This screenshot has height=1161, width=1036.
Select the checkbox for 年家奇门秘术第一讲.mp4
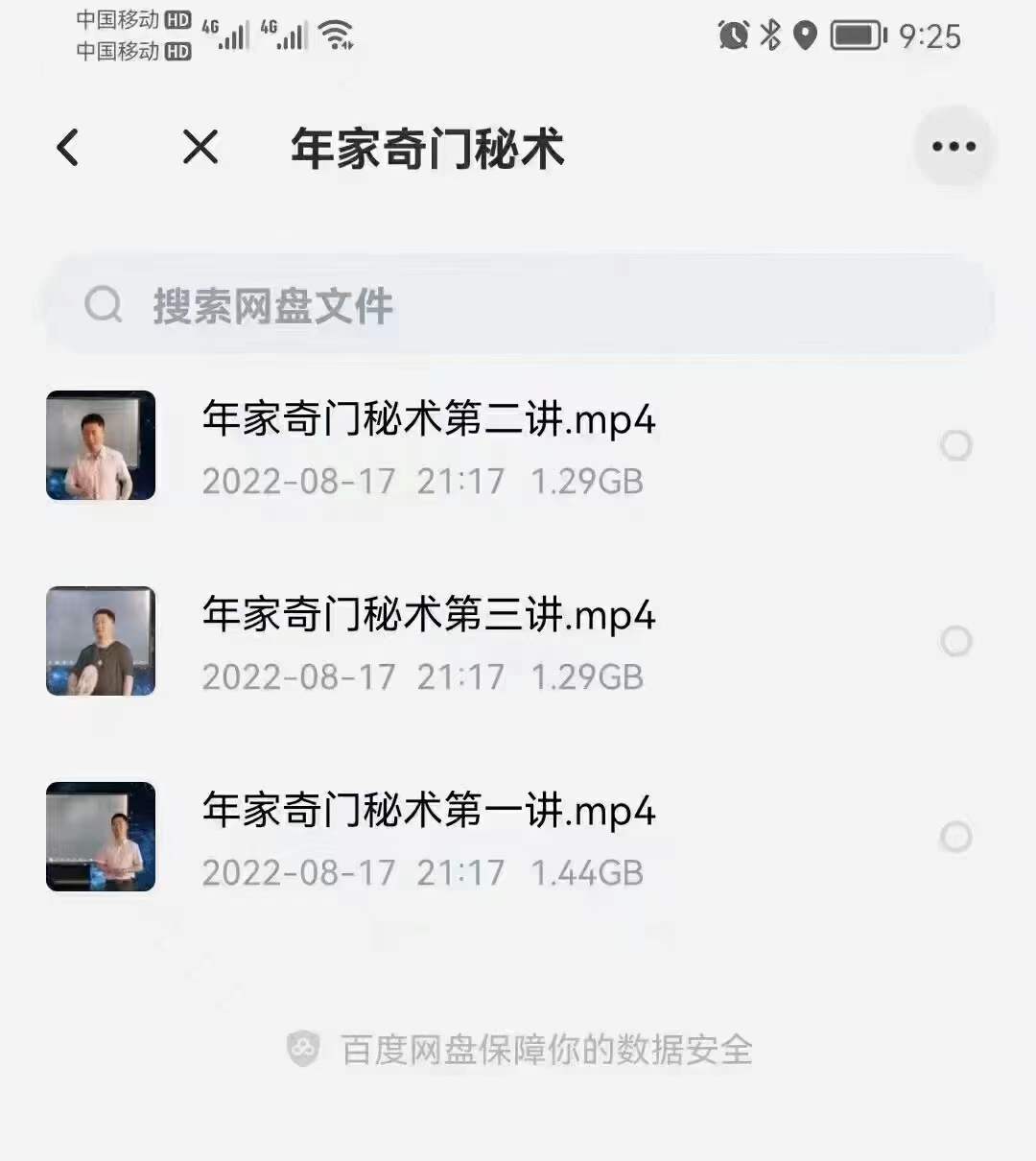955,837
